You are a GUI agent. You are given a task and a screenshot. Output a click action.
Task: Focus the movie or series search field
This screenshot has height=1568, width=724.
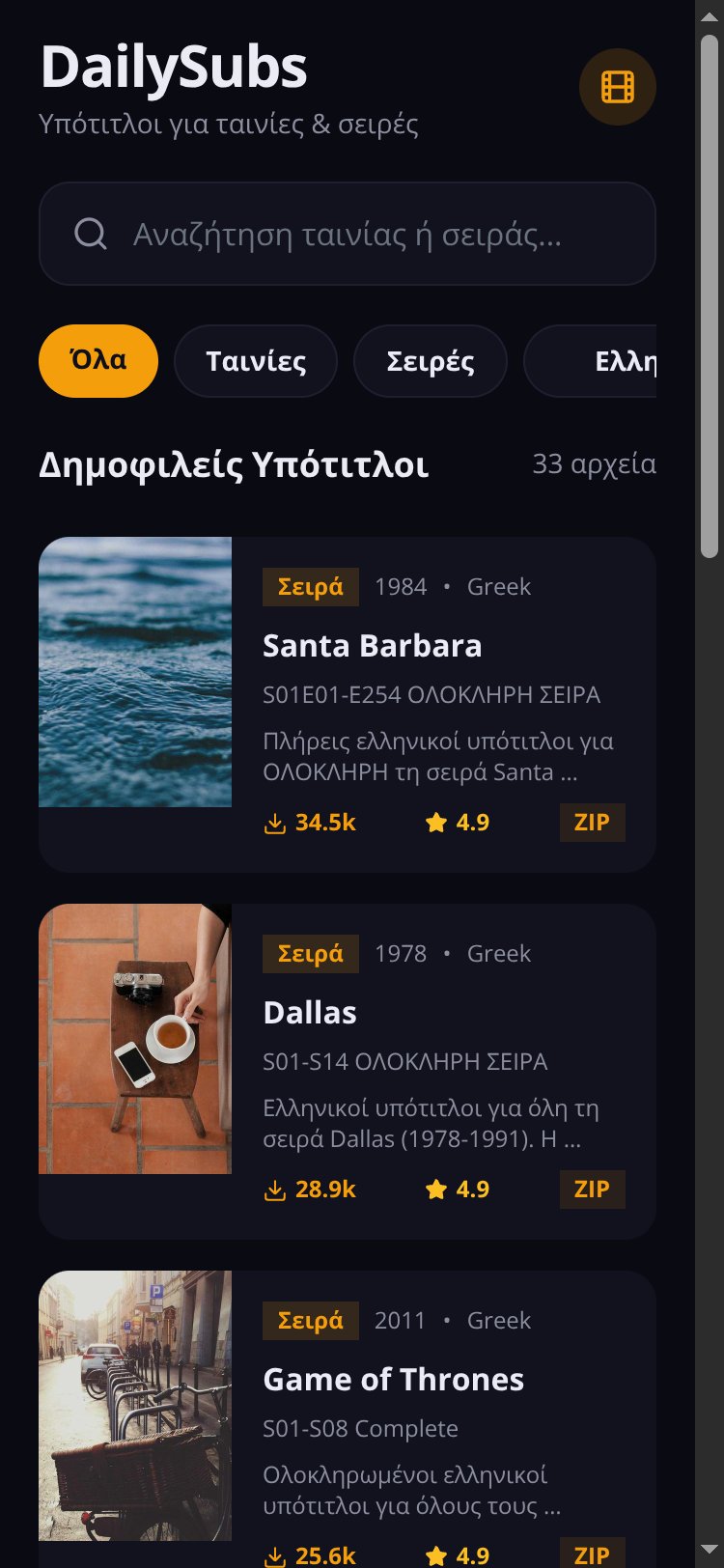(x=348, y=234)
